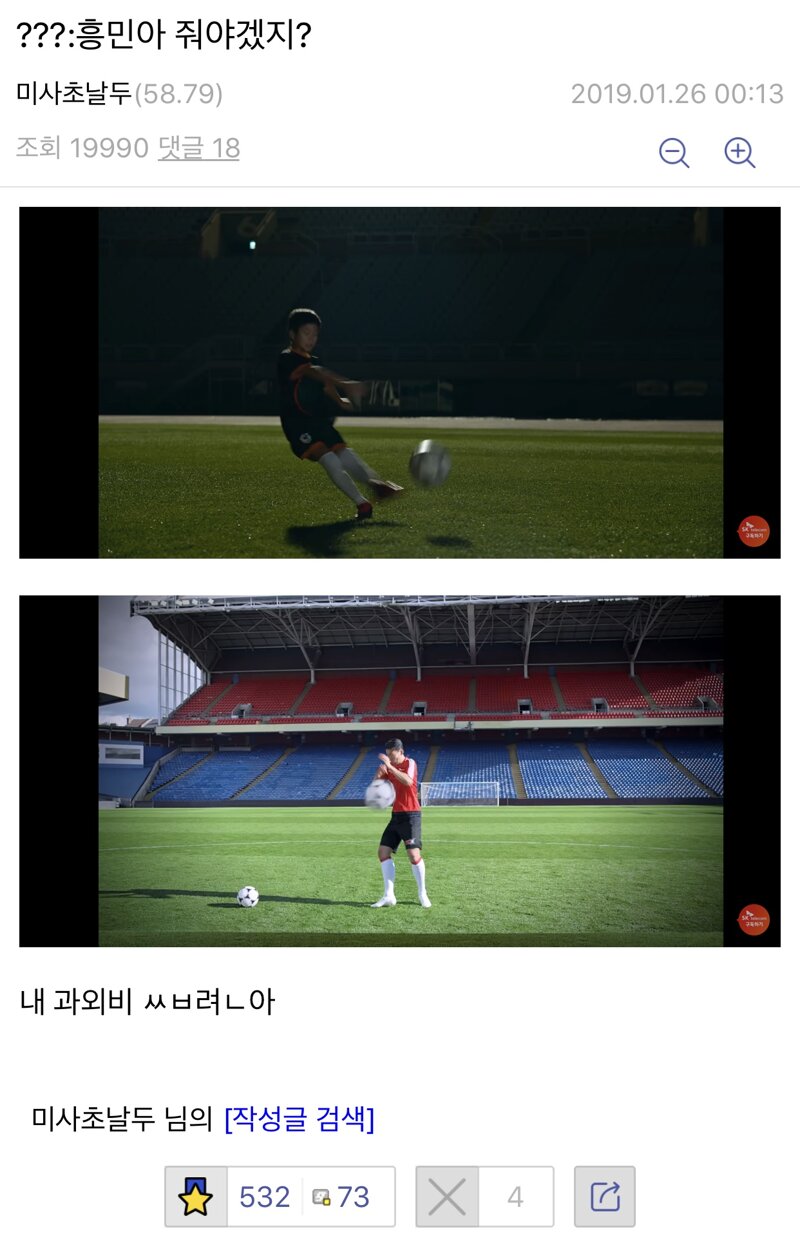Downvote the post with the X button
Screen dimensions: 800x1243
(x=446, y=1196)
